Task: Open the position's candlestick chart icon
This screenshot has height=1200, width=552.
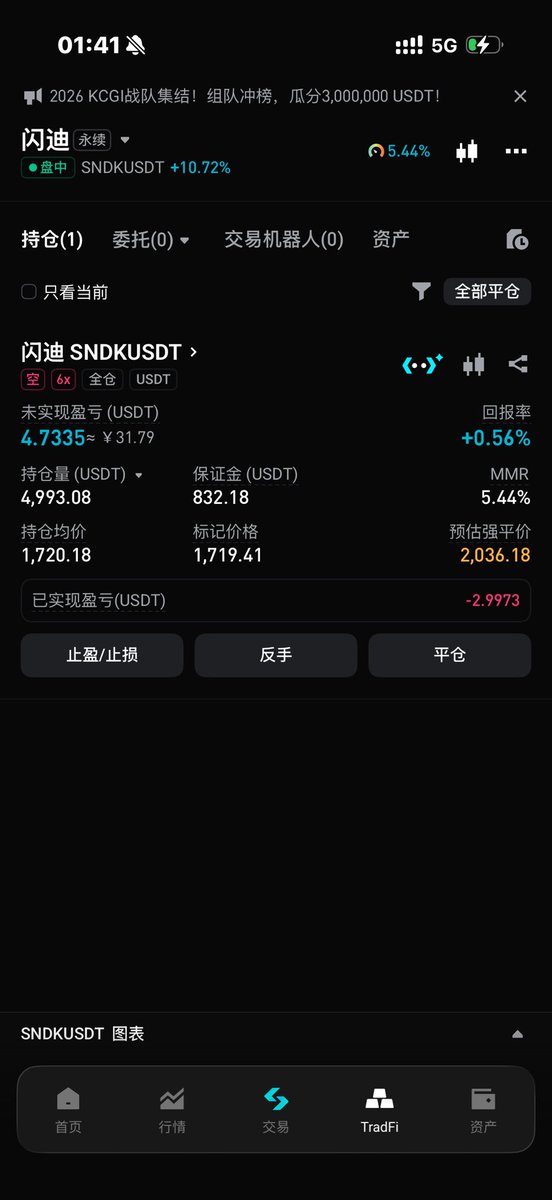Action: pos(474,364)
